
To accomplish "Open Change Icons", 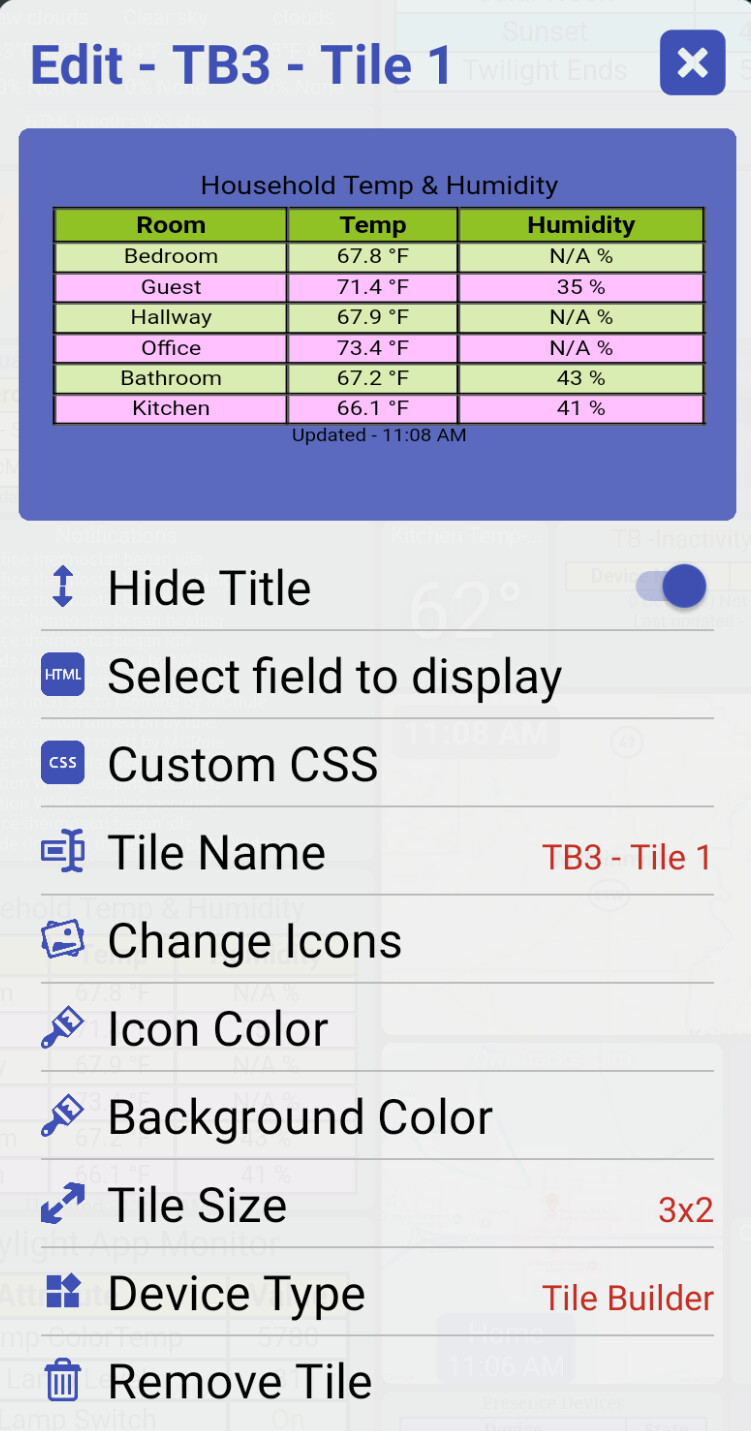I will click(x=377, y=941).
